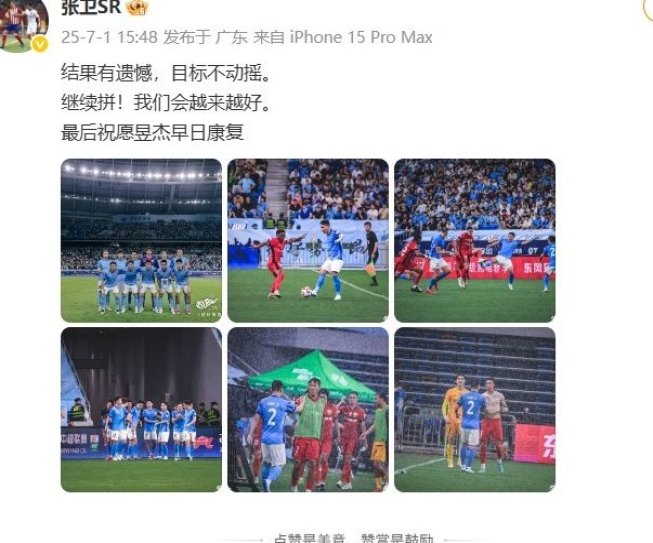
Task: Open the photo of players fighting for the ball
Action: point(474,240)
